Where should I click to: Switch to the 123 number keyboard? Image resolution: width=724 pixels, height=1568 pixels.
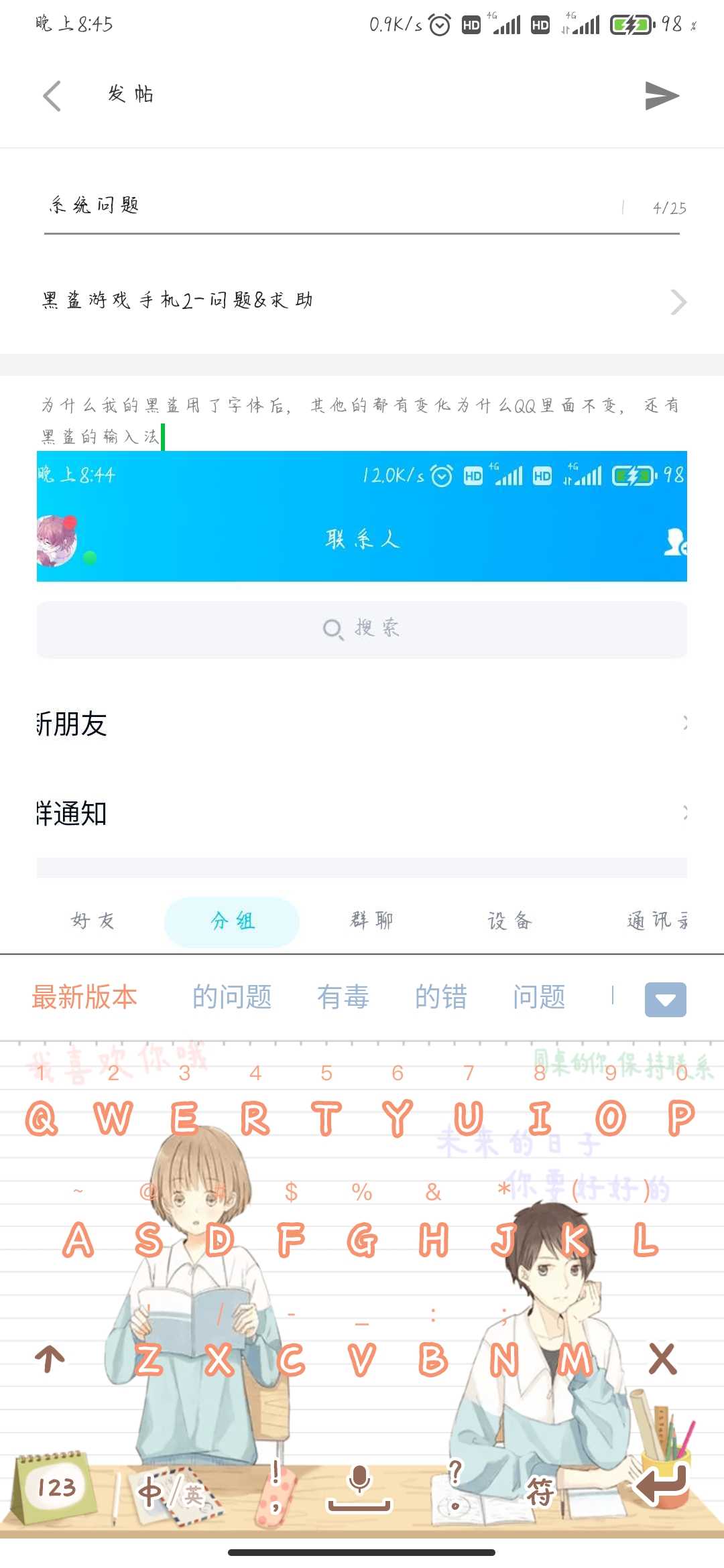click(57, 1488)
